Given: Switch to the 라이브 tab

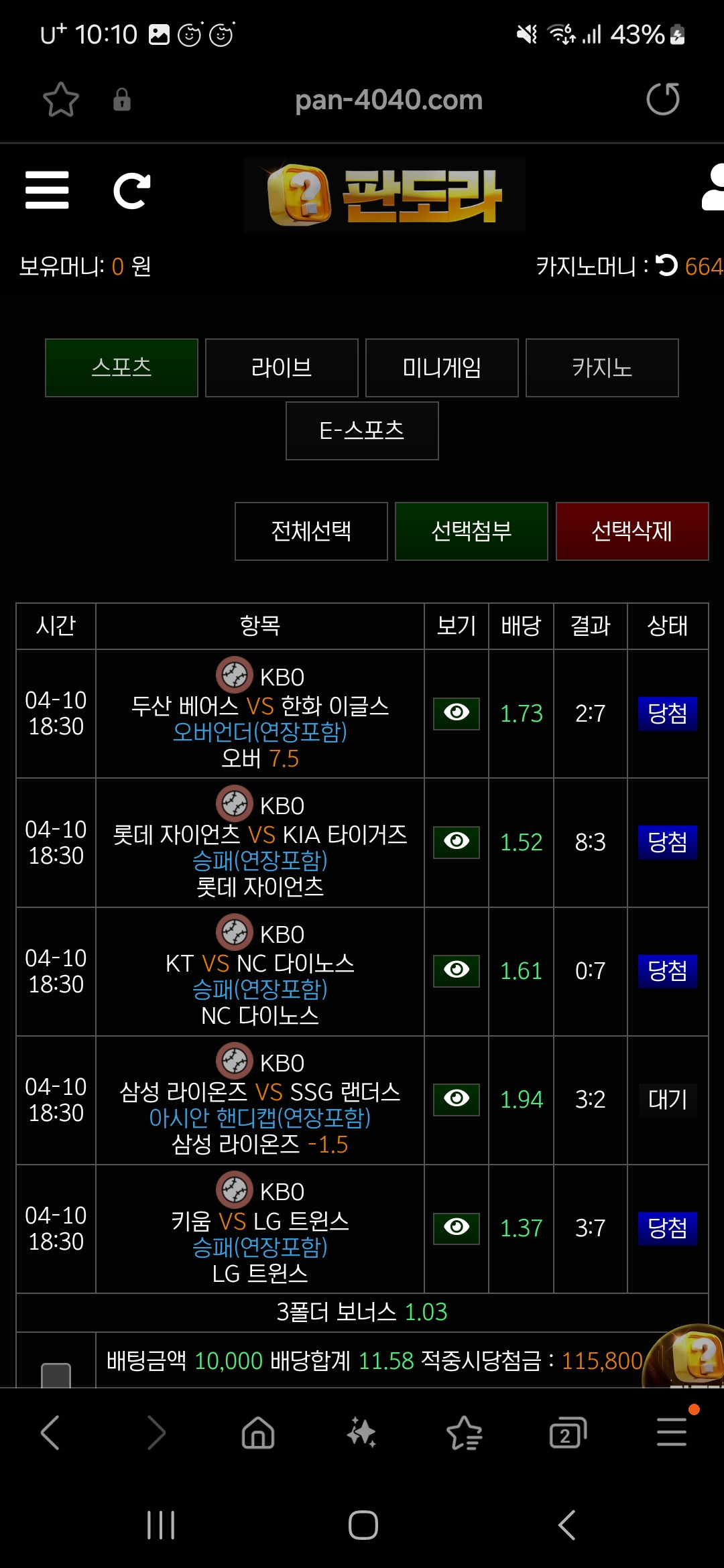Looking at the screenshot, I should tap(282, 368).
